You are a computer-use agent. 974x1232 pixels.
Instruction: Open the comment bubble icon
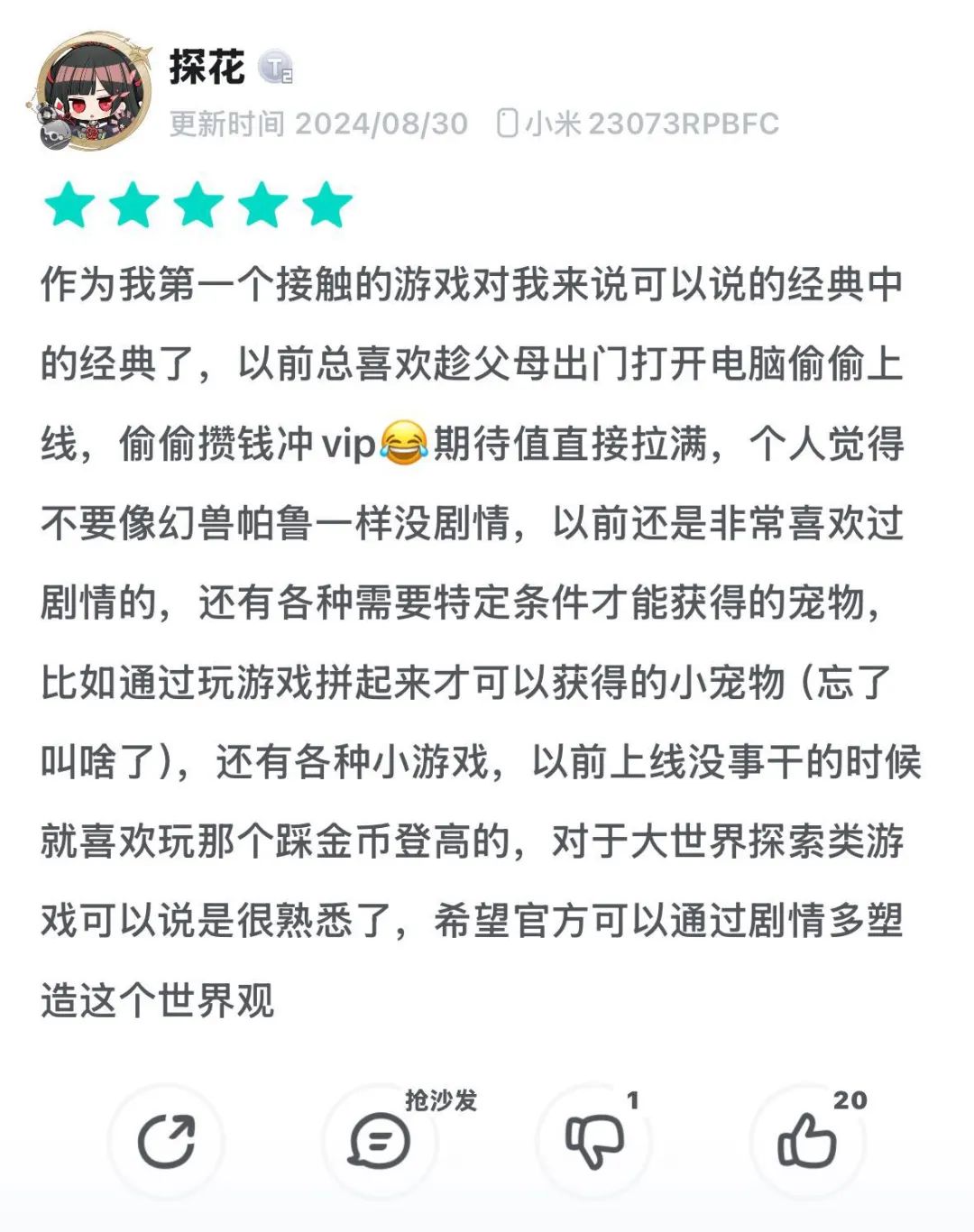pyautogui.click(x=379, y=1138)
